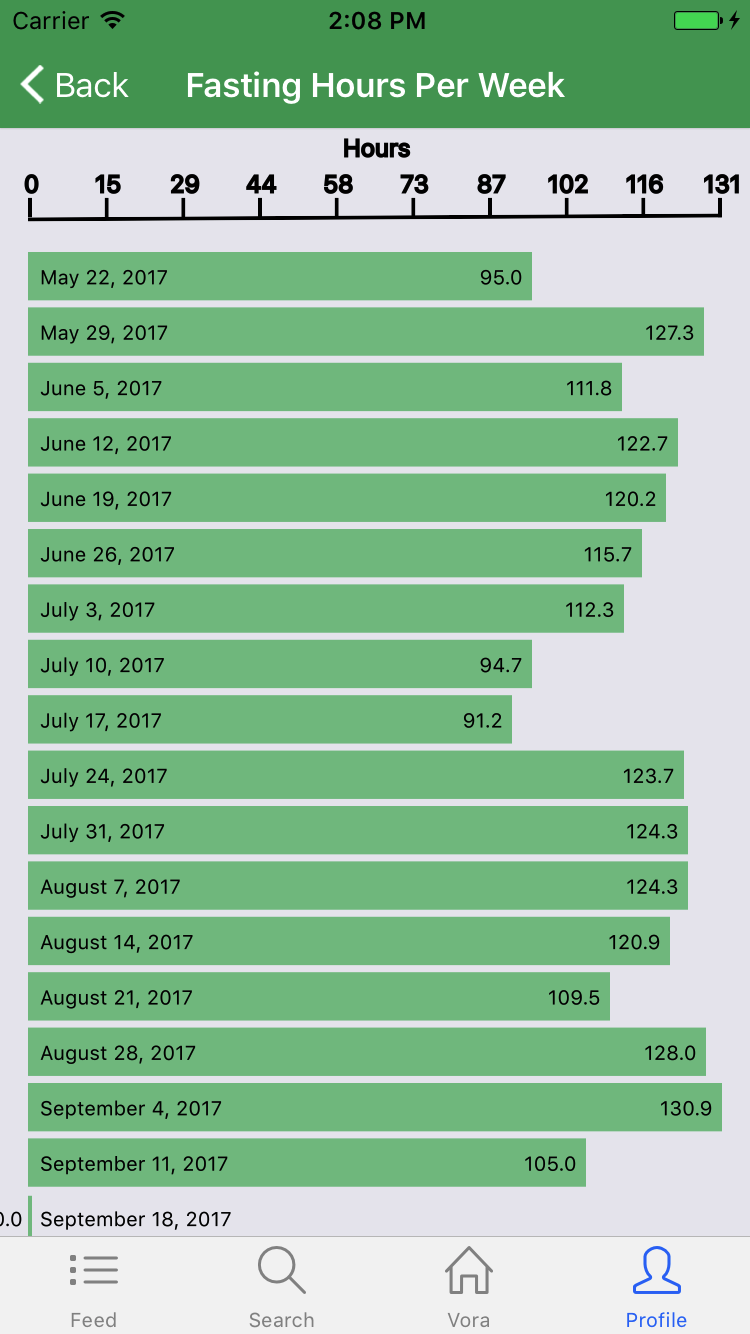Screen dimensions: 750x1334
Task: Tap the Feed list icon
Action: (94, 1268)
